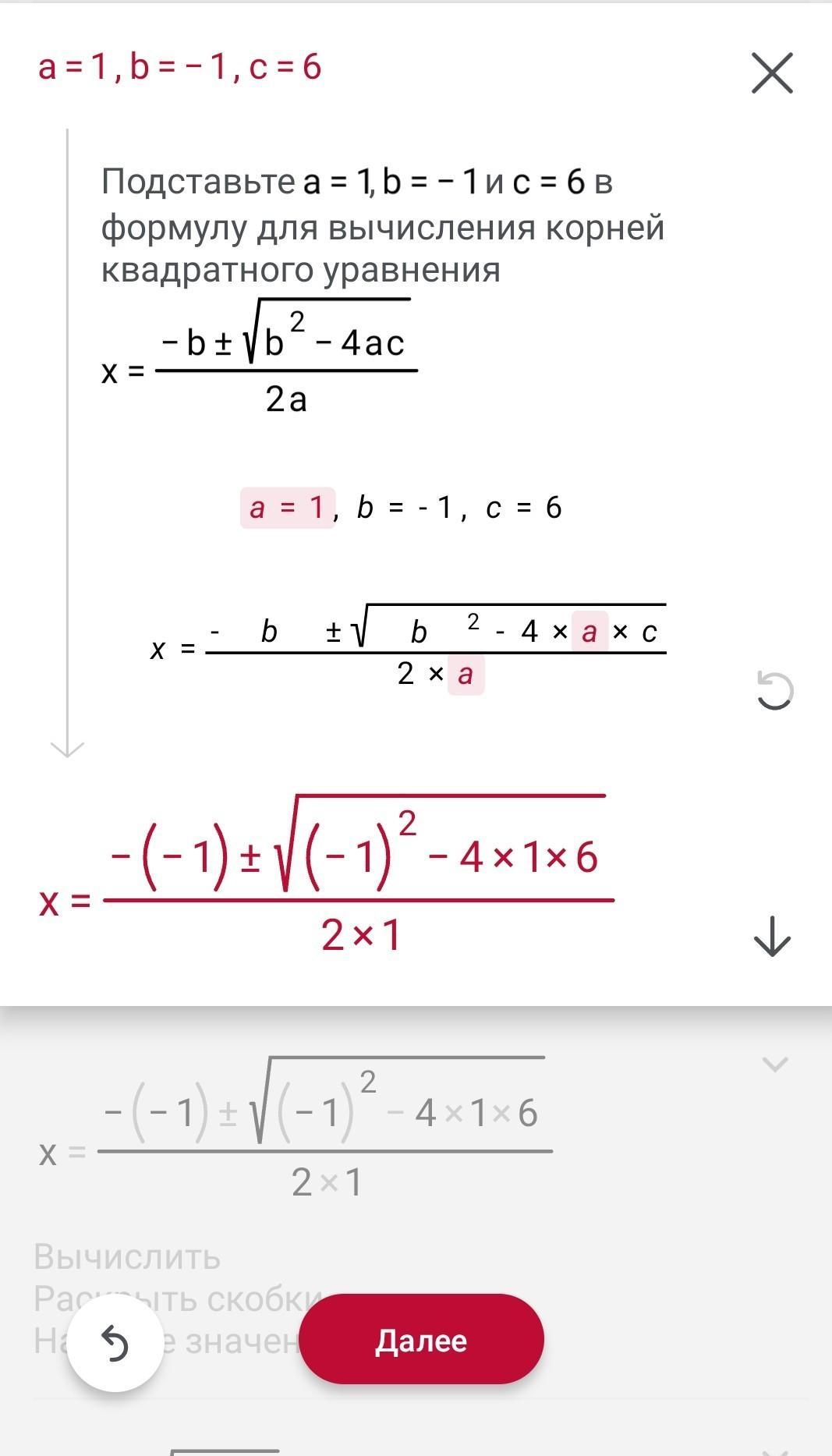Replay the substitution animation

coord(774,691)
